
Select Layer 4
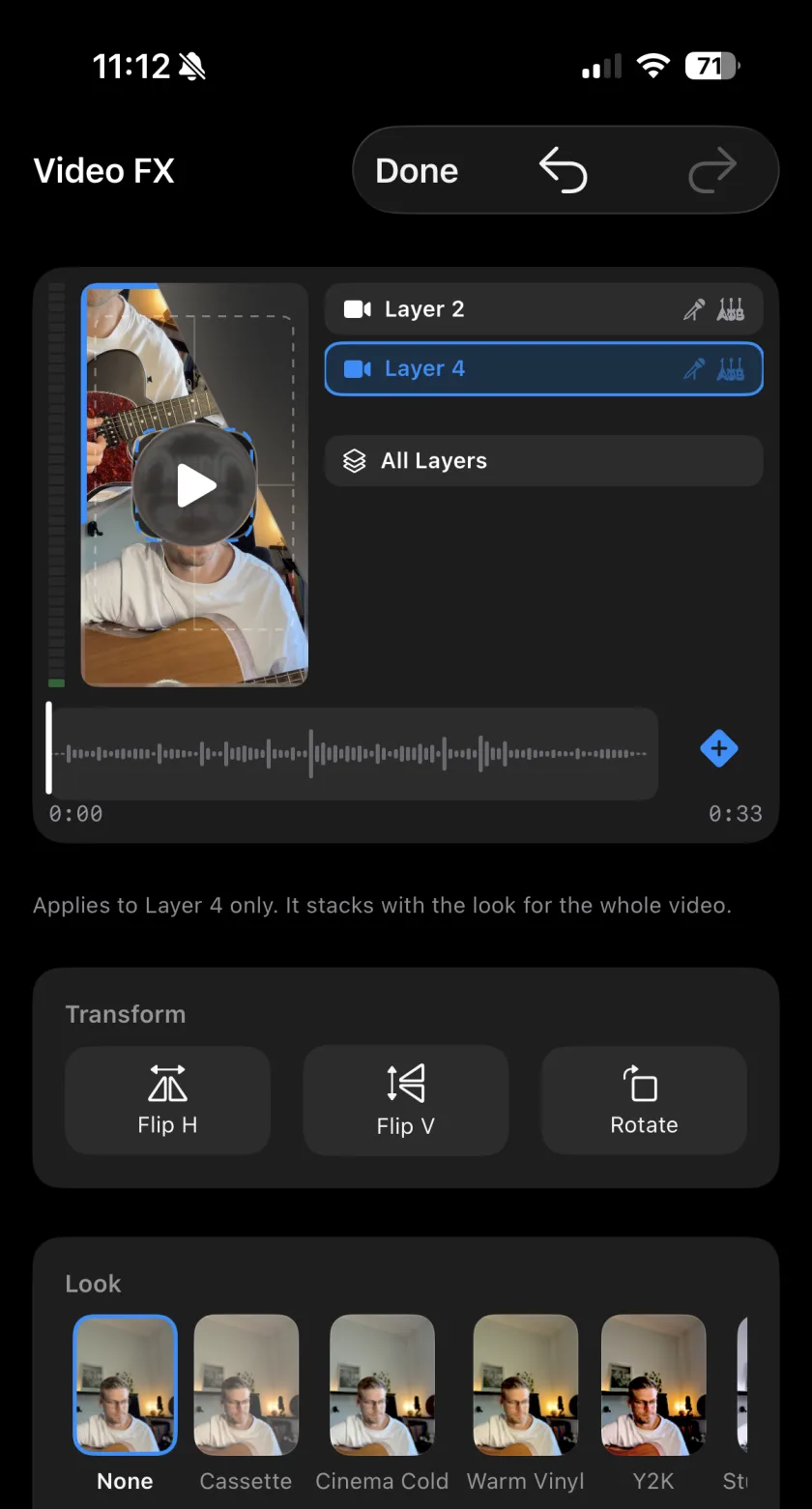tap(543, 368)
